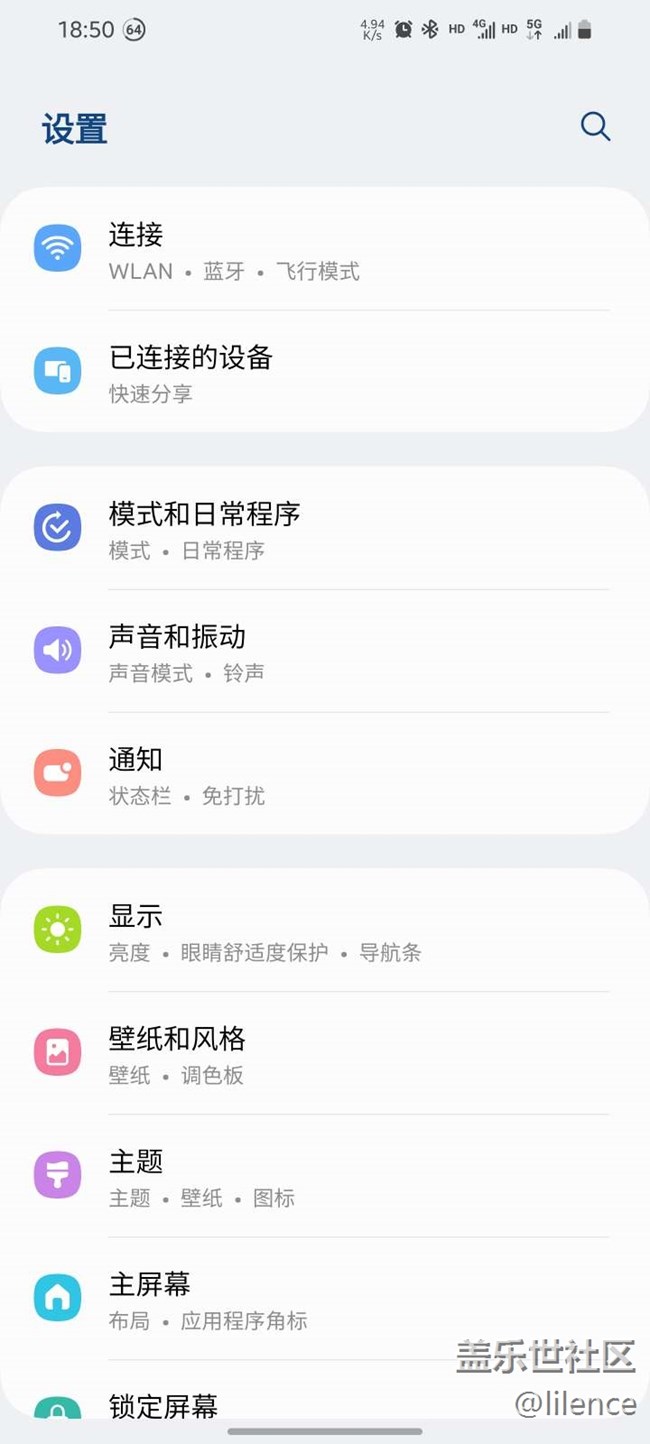The height and width of the screenshot is (1444, 650).
Task: Open 主题 settings
Action: tap(325, 1177)
